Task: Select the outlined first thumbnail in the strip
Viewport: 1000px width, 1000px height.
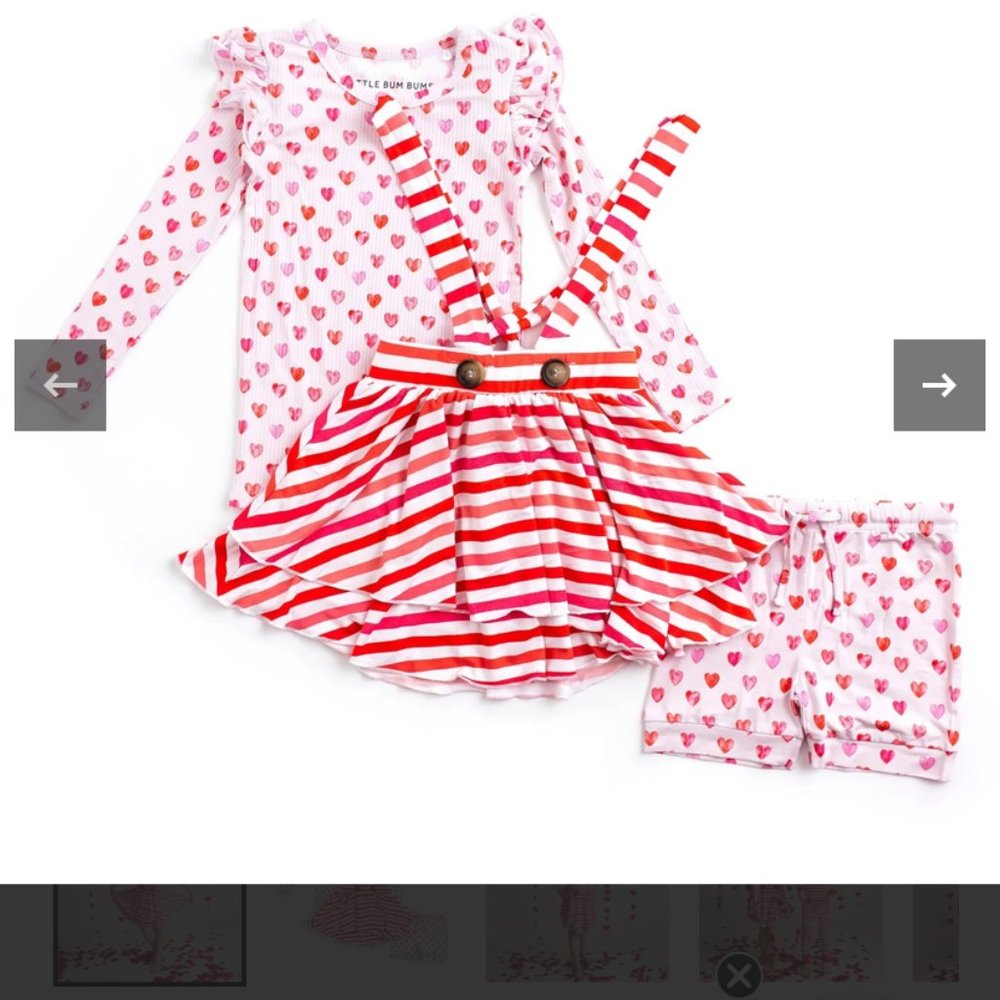Action: click(150, 935)
